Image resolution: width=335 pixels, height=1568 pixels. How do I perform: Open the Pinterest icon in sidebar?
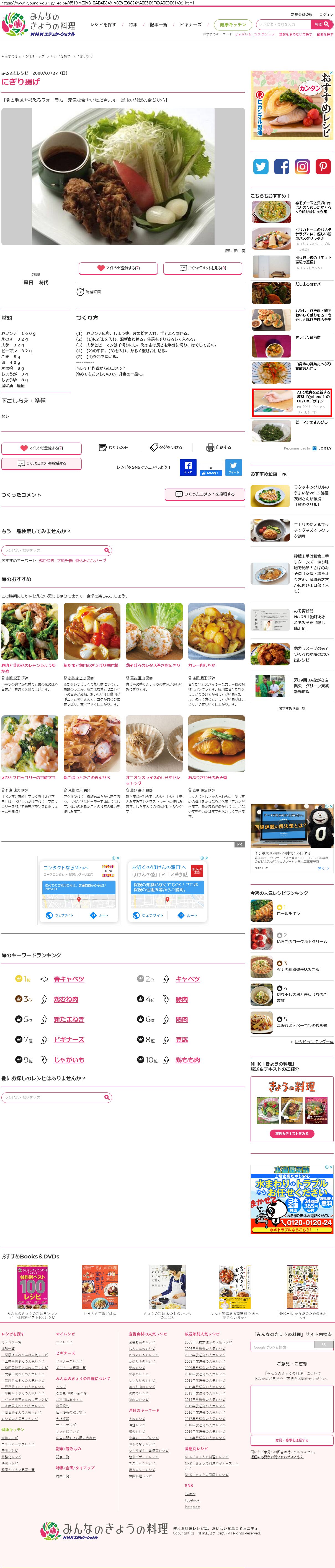323,166
